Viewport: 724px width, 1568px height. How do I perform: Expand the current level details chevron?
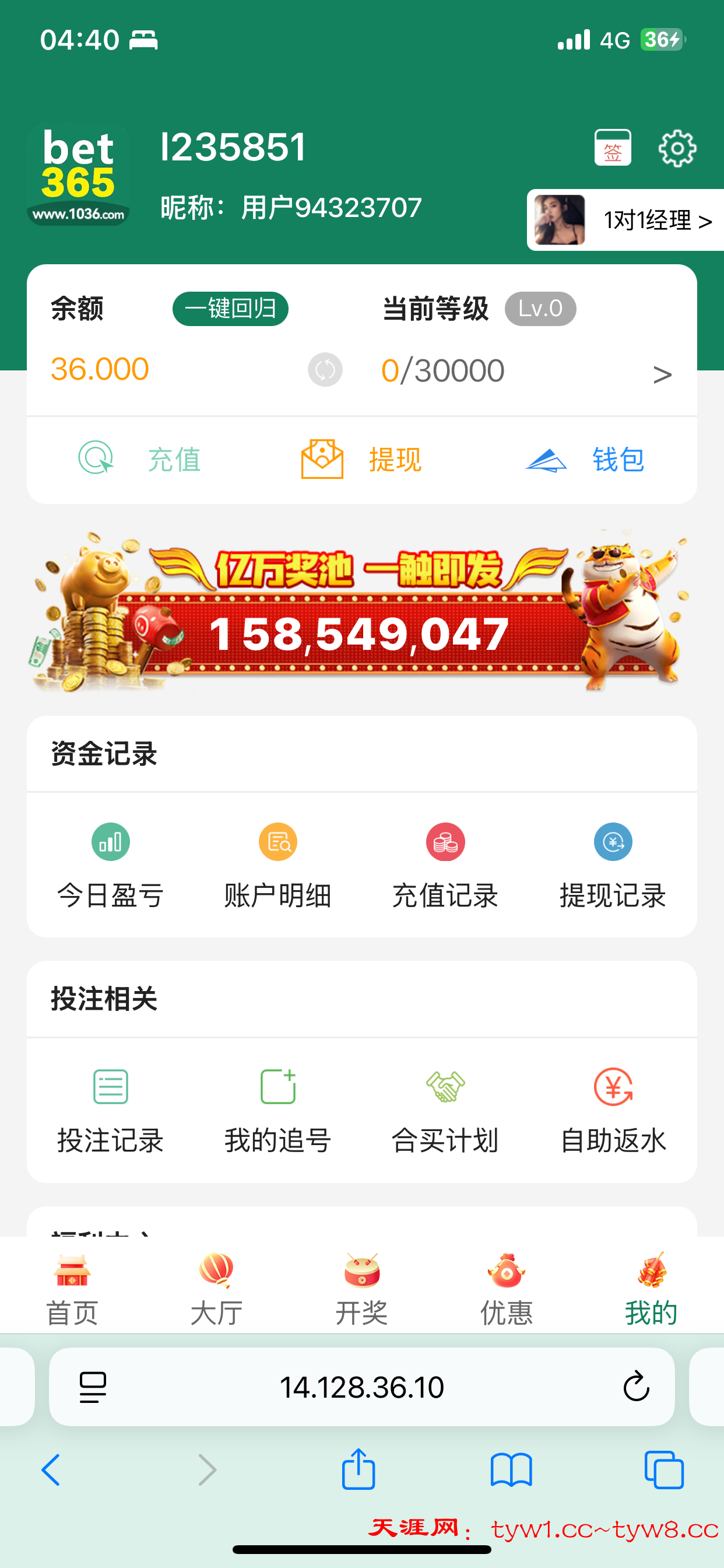click(x=662, y=374)
